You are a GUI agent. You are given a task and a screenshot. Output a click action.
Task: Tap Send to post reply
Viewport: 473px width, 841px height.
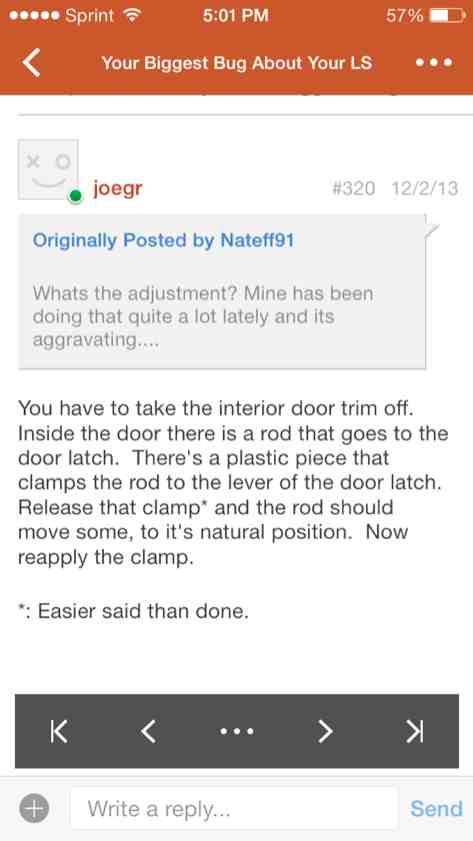click(436, 808)
